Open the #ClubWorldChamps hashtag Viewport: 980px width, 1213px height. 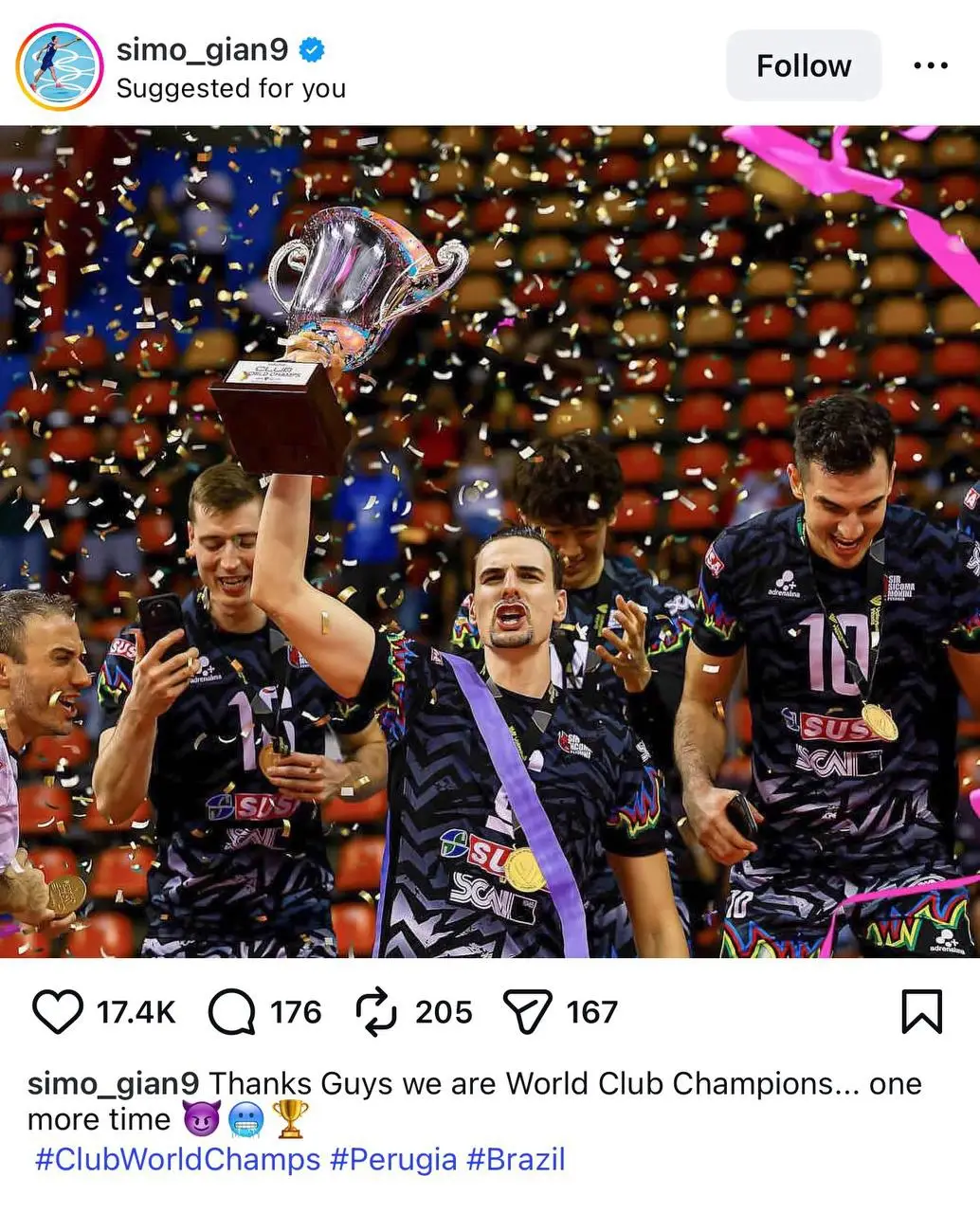[177, 1159]
